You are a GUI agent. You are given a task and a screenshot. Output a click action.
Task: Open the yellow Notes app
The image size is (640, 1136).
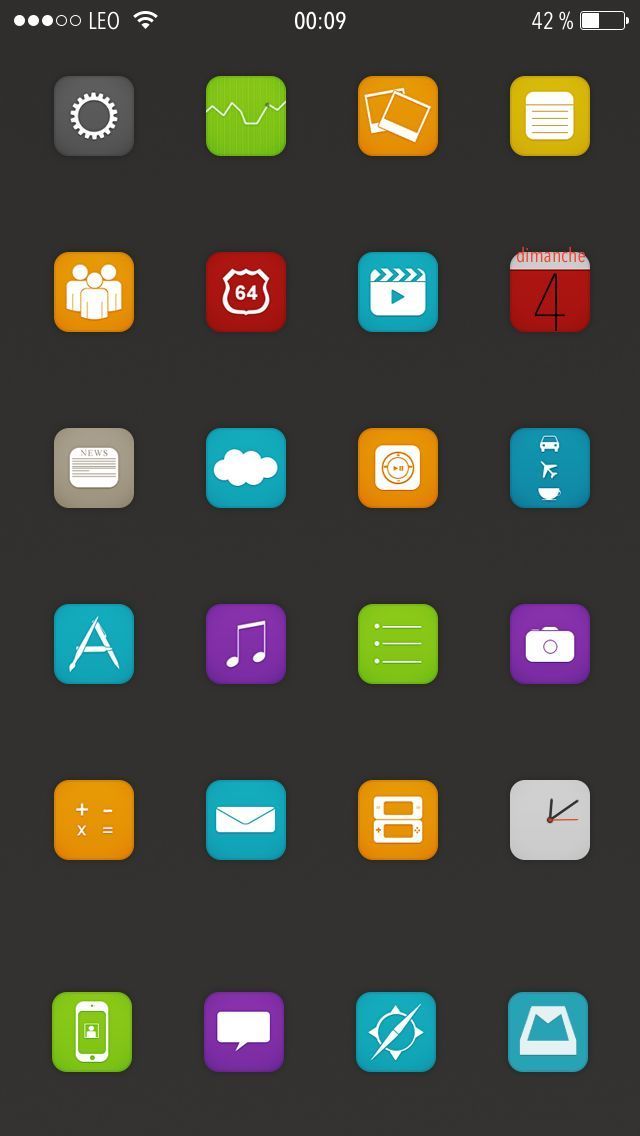point(550,116)
